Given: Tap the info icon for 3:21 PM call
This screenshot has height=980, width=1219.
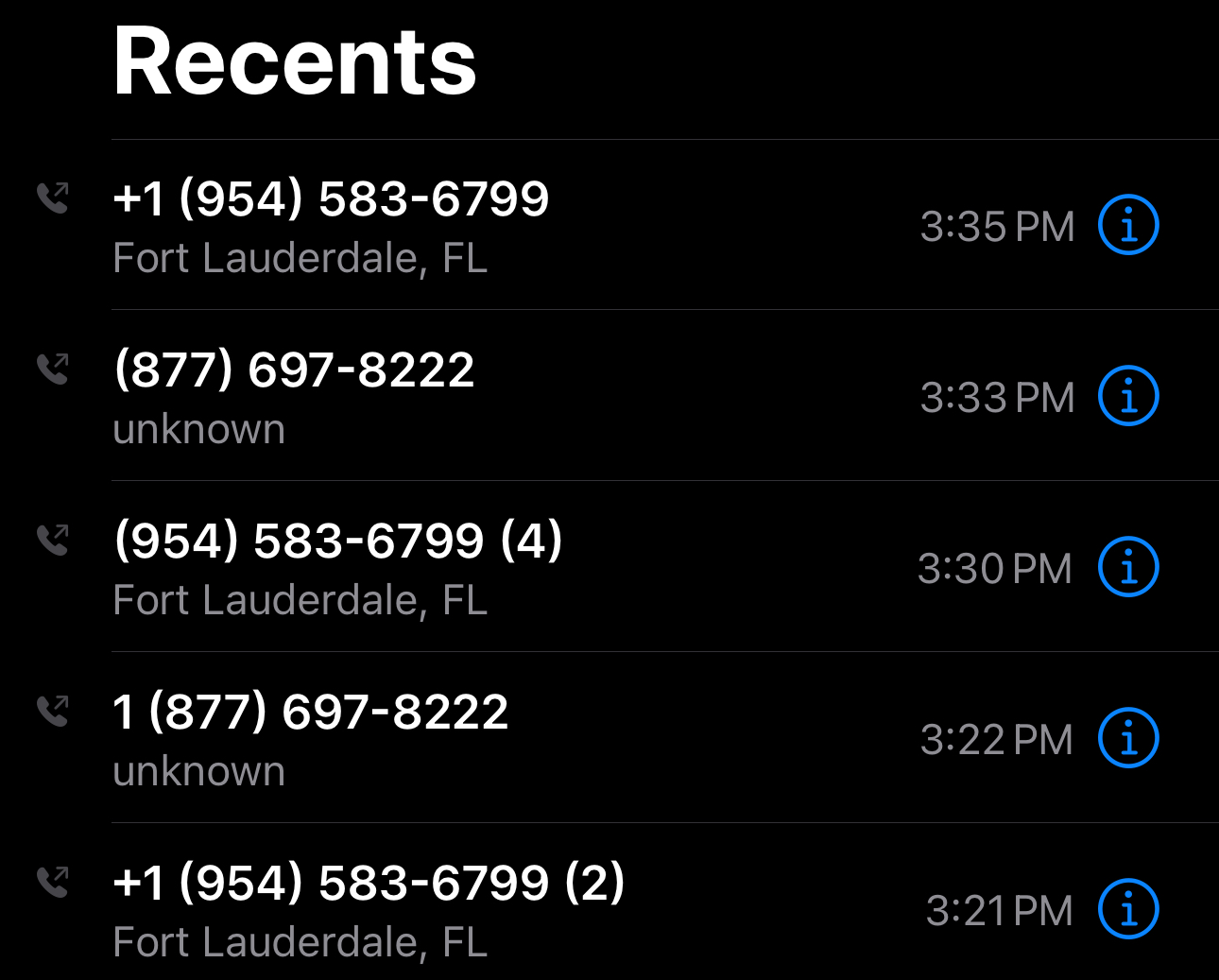Looking at the screenshot, I should pyautogui.click(x=1128, y=910).
